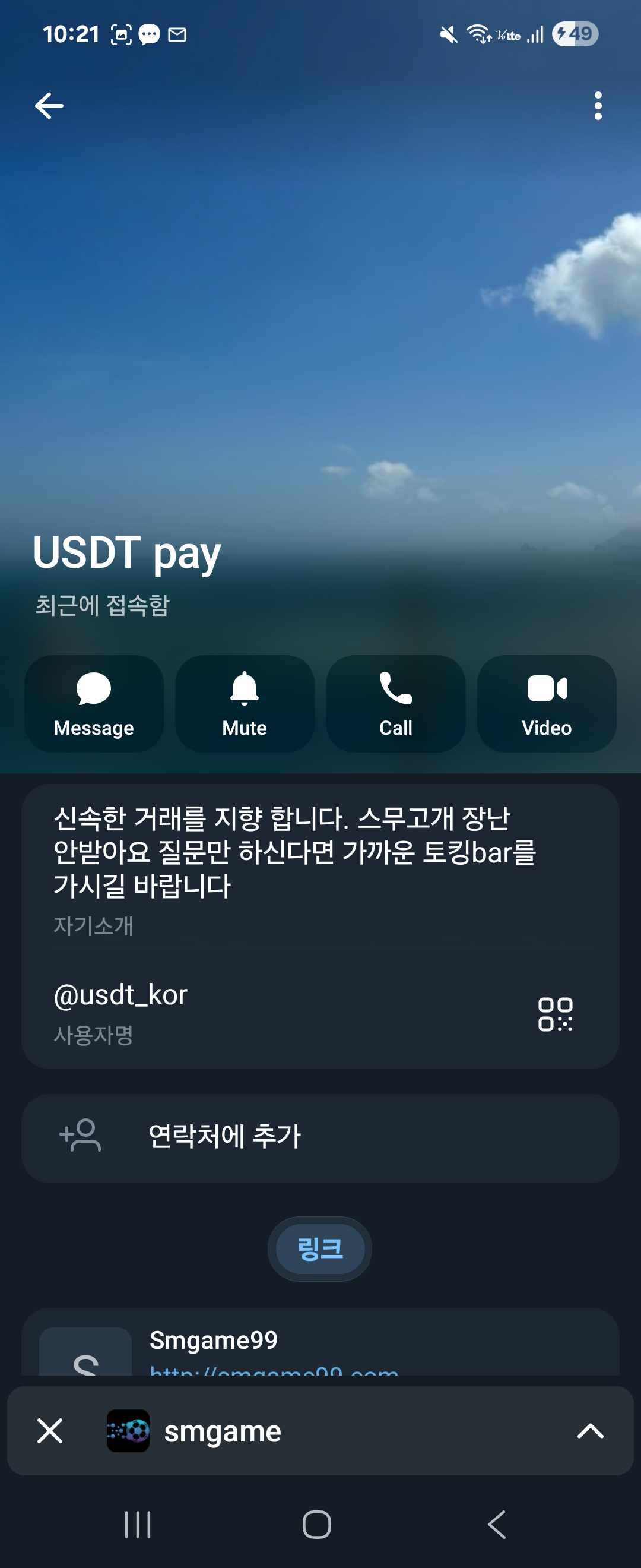Image resolution: width=641 pixels, height=1568 pixels.
Task: Open the system recent apps view
Action: point(138,1524)
